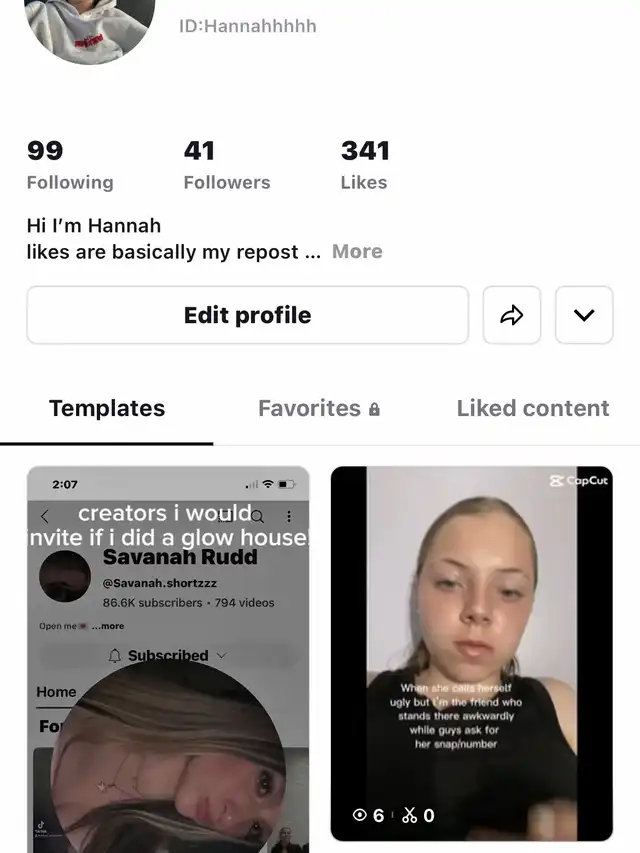Viewport: 640px width, 853px height.
Task: Switch to the Liked content tab
Action: [x=532, y=408]
